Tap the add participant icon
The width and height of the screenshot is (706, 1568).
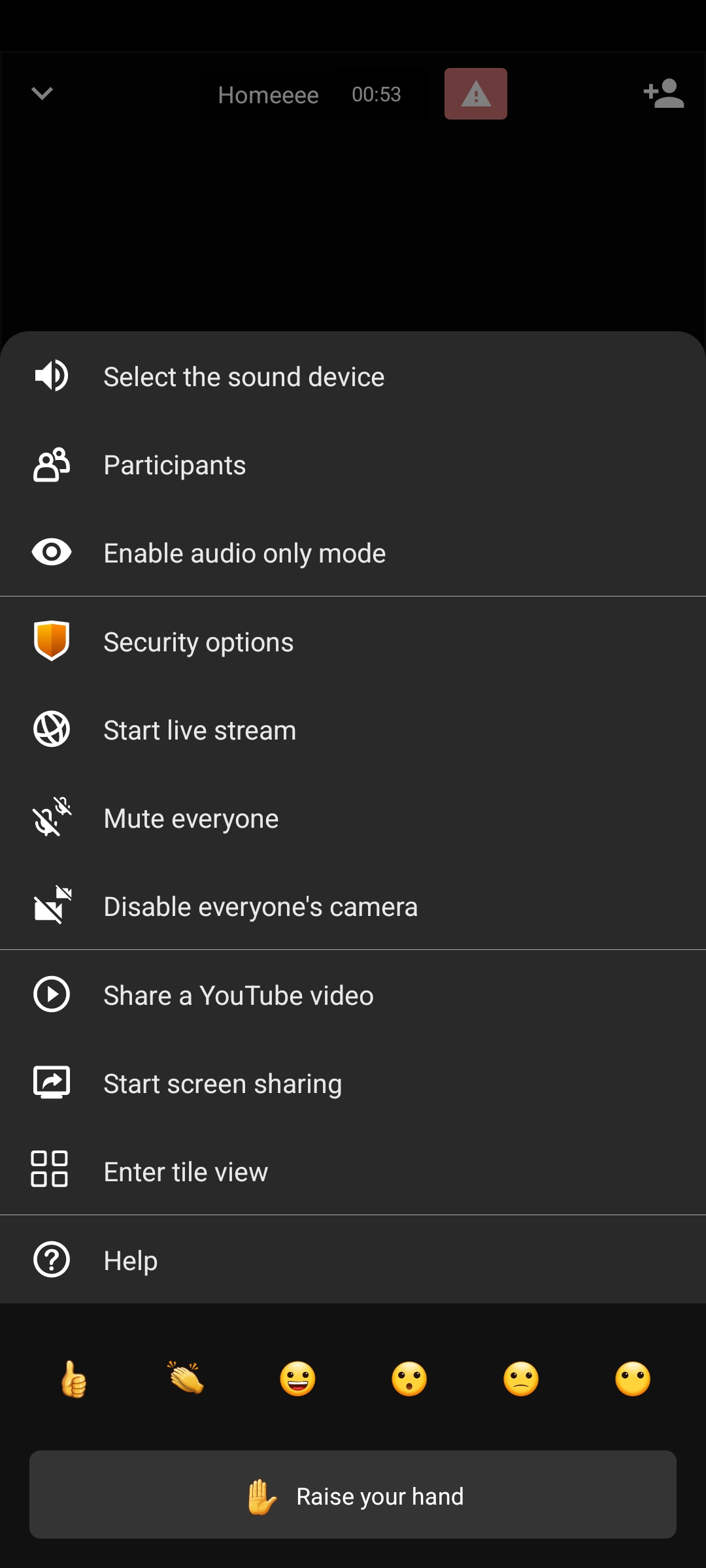click(664, 94)
